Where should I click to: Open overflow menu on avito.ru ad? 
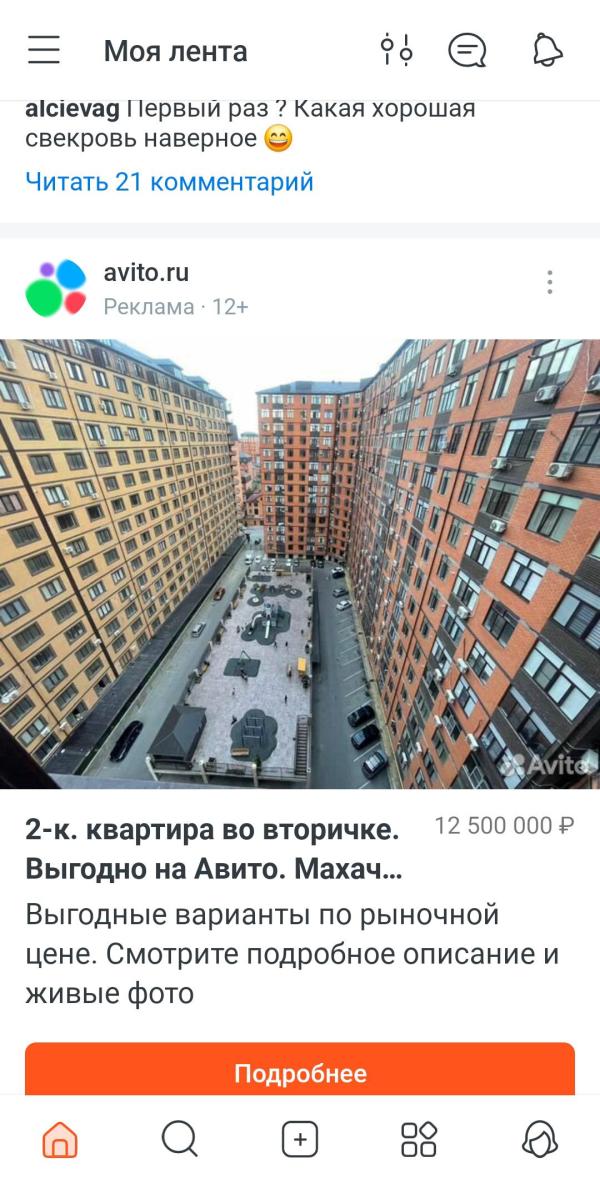click(549, 282)
